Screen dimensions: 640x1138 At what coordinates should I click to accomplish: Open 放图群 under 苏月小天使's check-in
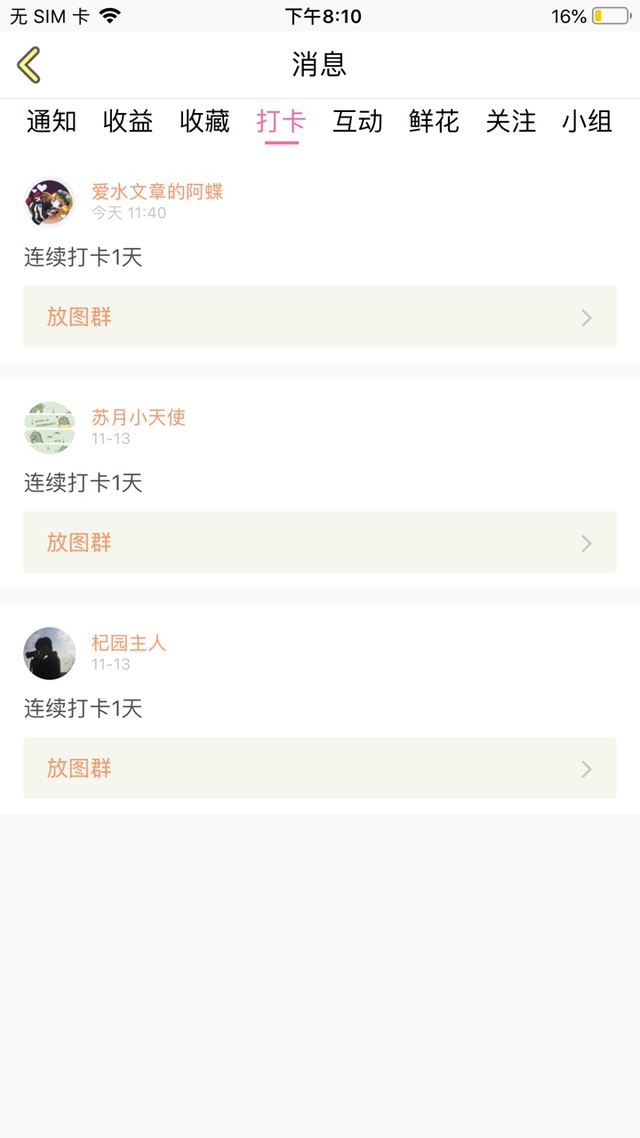point(320,543)
